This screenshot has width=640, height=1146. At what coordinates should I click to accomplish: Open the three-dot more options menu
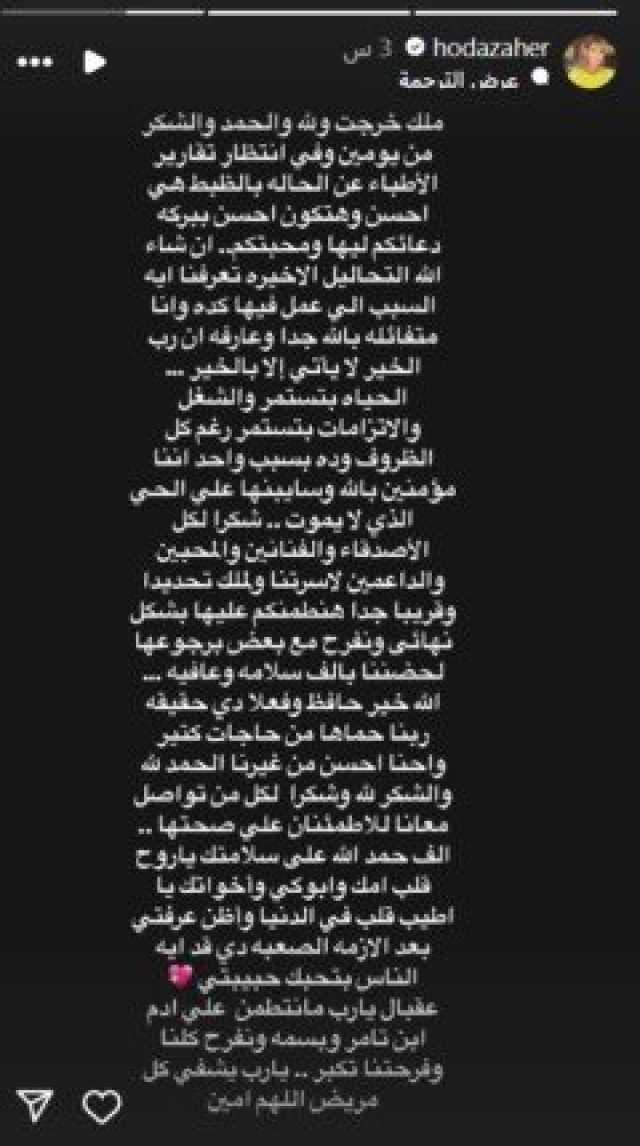point(36,64)
